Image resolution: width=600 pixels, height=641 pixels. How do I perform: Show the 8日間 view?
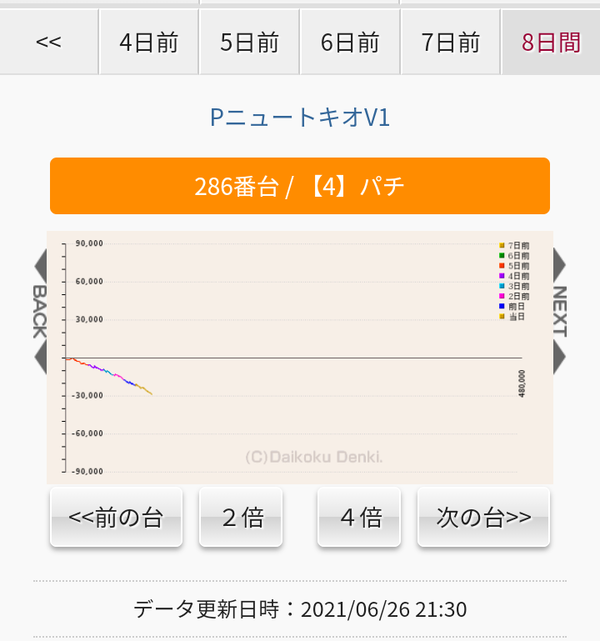pyautogui.click(x=550, y=43)
